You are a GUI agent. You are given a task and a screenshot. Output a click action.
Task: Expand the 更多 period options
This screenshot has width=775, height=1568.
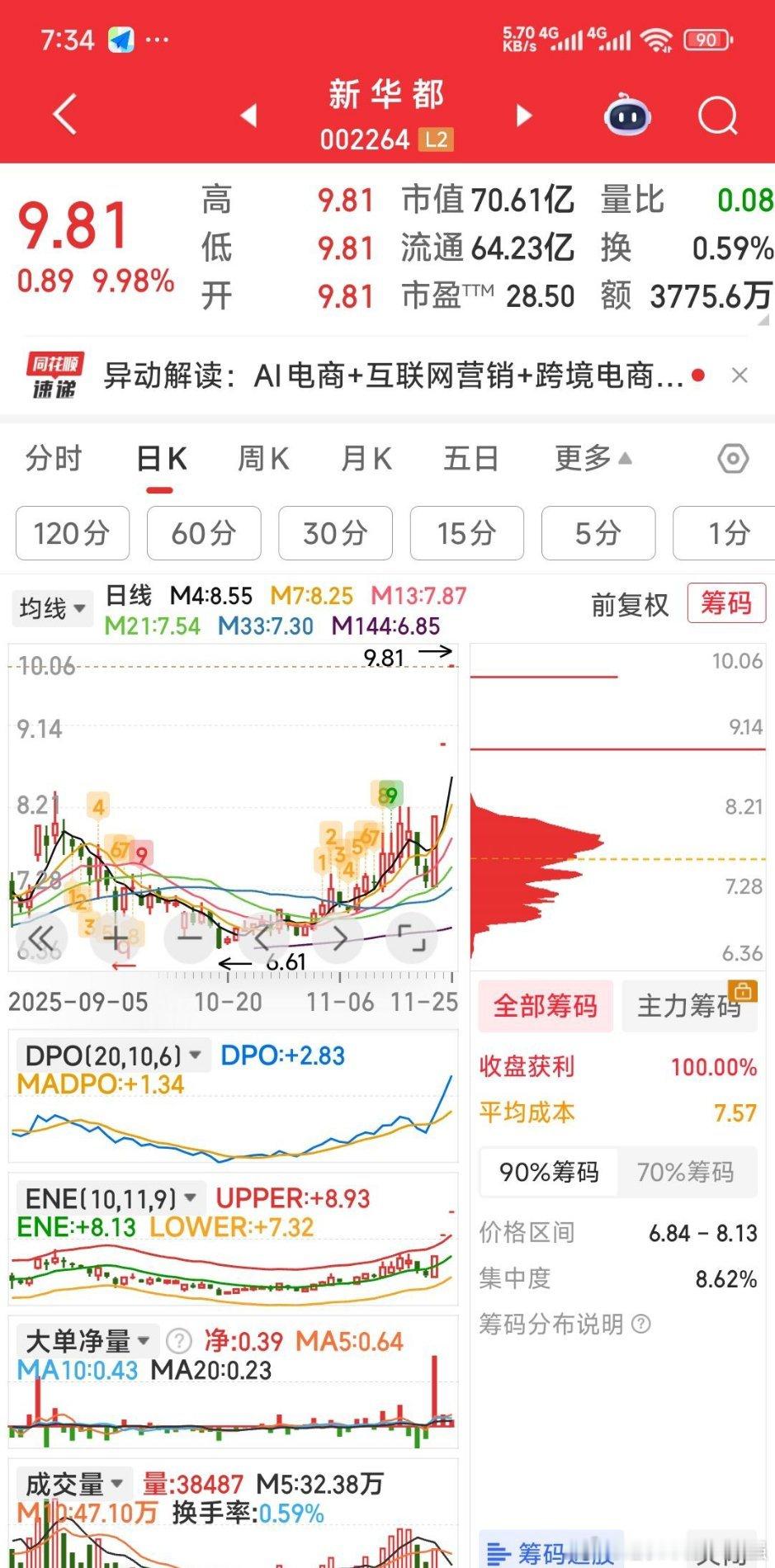[592, 458]
